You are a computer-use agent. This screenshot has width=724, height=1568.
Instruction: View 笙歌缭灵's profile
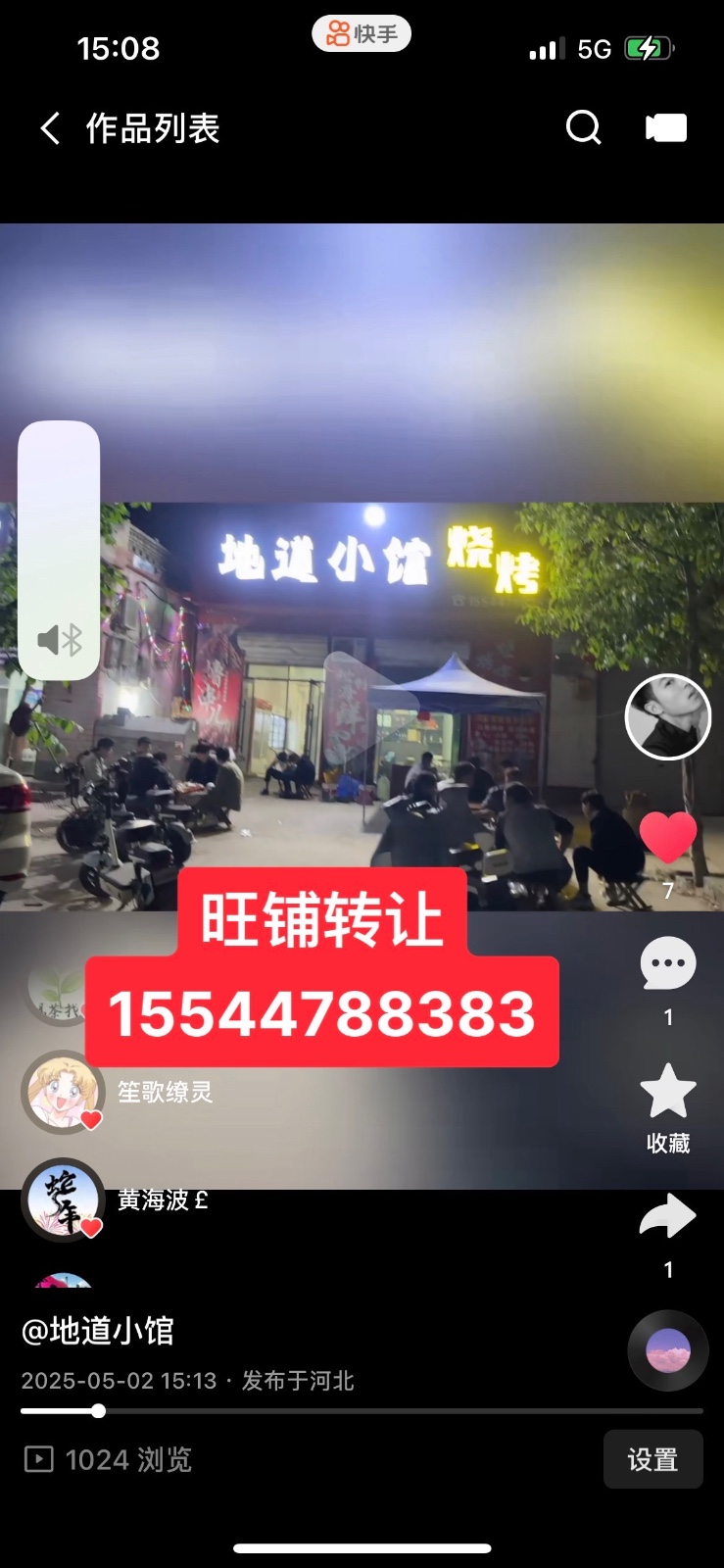coord(64,1092)
